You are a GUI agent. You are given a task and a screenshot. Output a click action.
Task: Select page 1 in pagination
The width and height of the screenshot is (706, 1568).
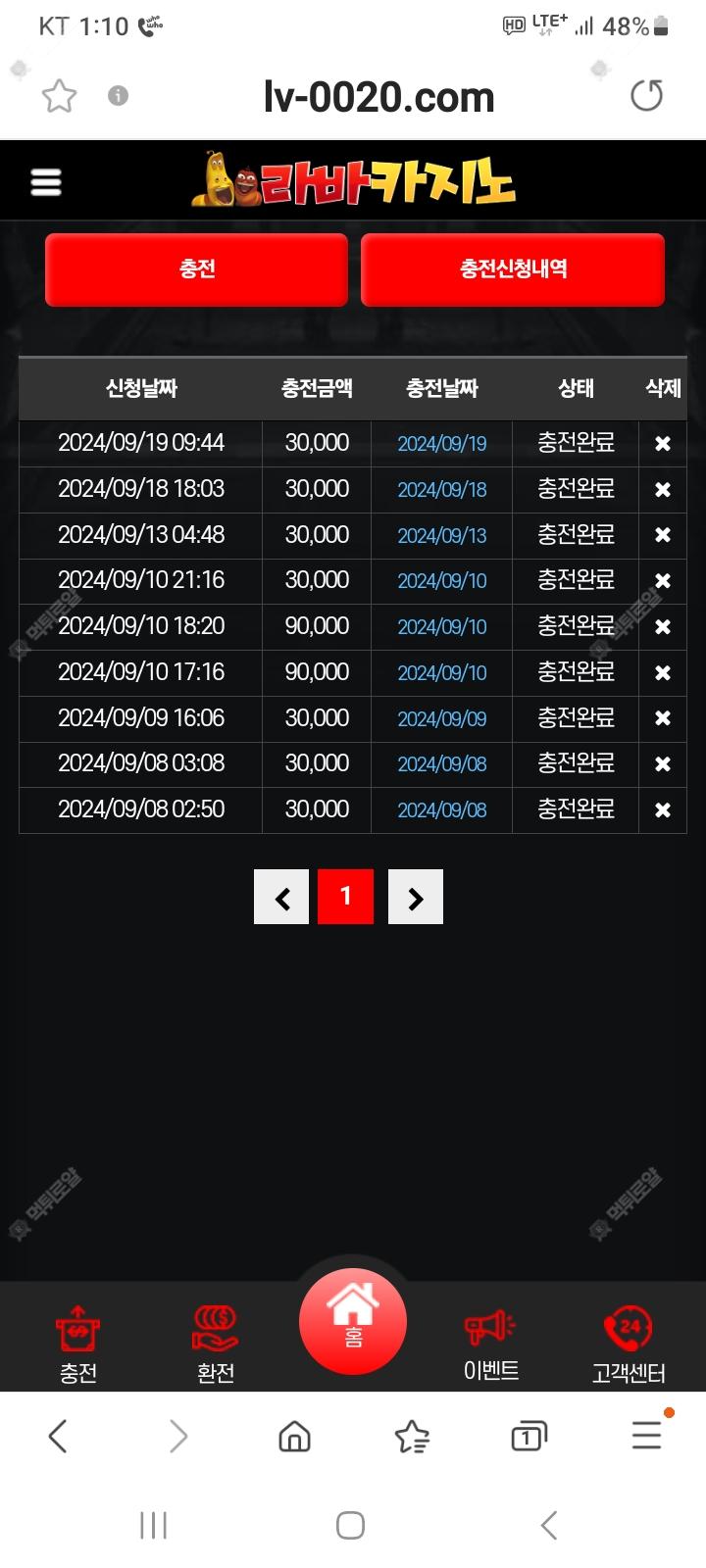click(x=345, y=897)
